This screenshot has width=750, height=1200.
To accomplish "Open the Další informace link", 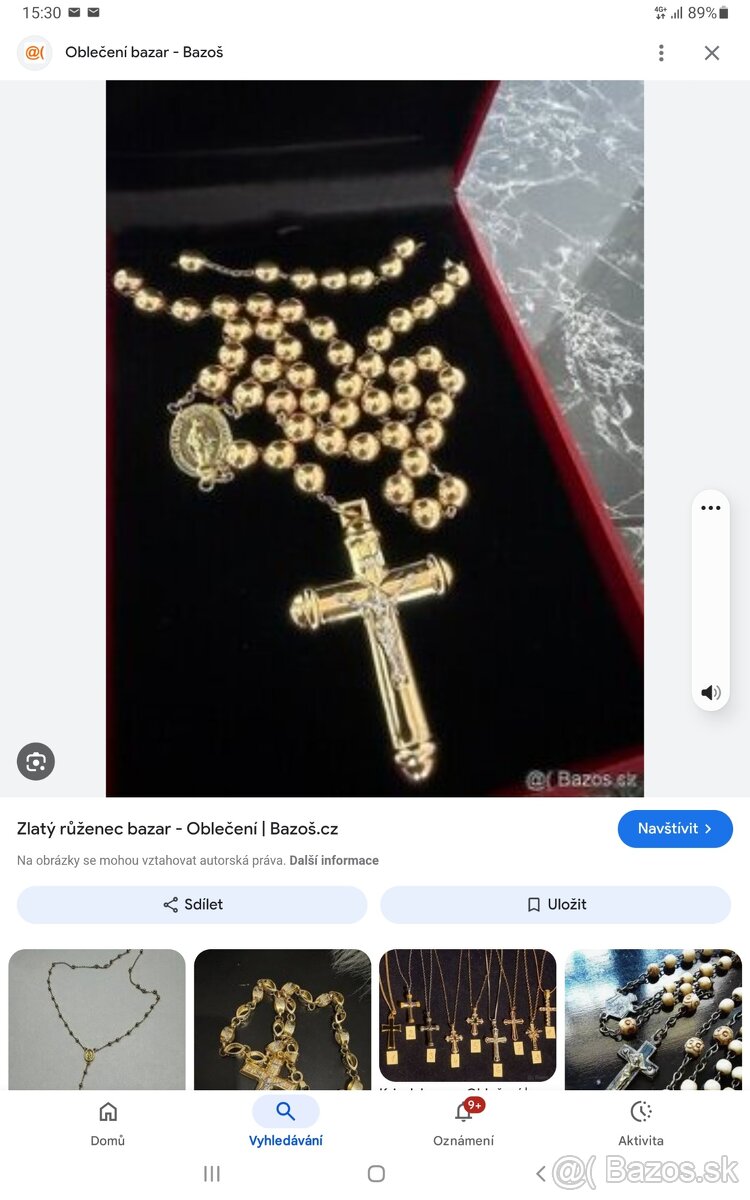I will click(334, 860).
